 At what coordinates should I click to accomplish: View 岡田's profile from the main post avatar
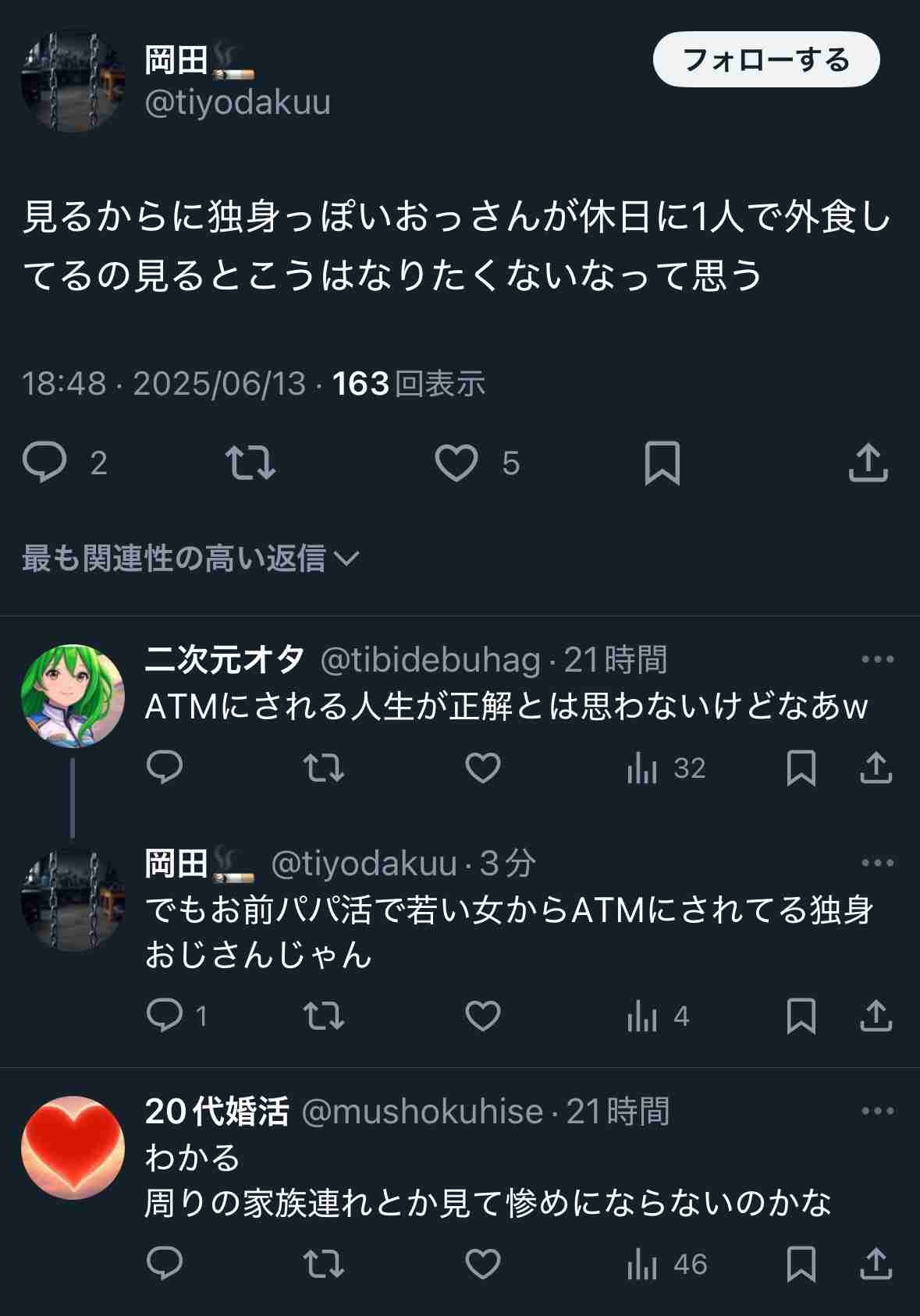(x=73, y=80)
